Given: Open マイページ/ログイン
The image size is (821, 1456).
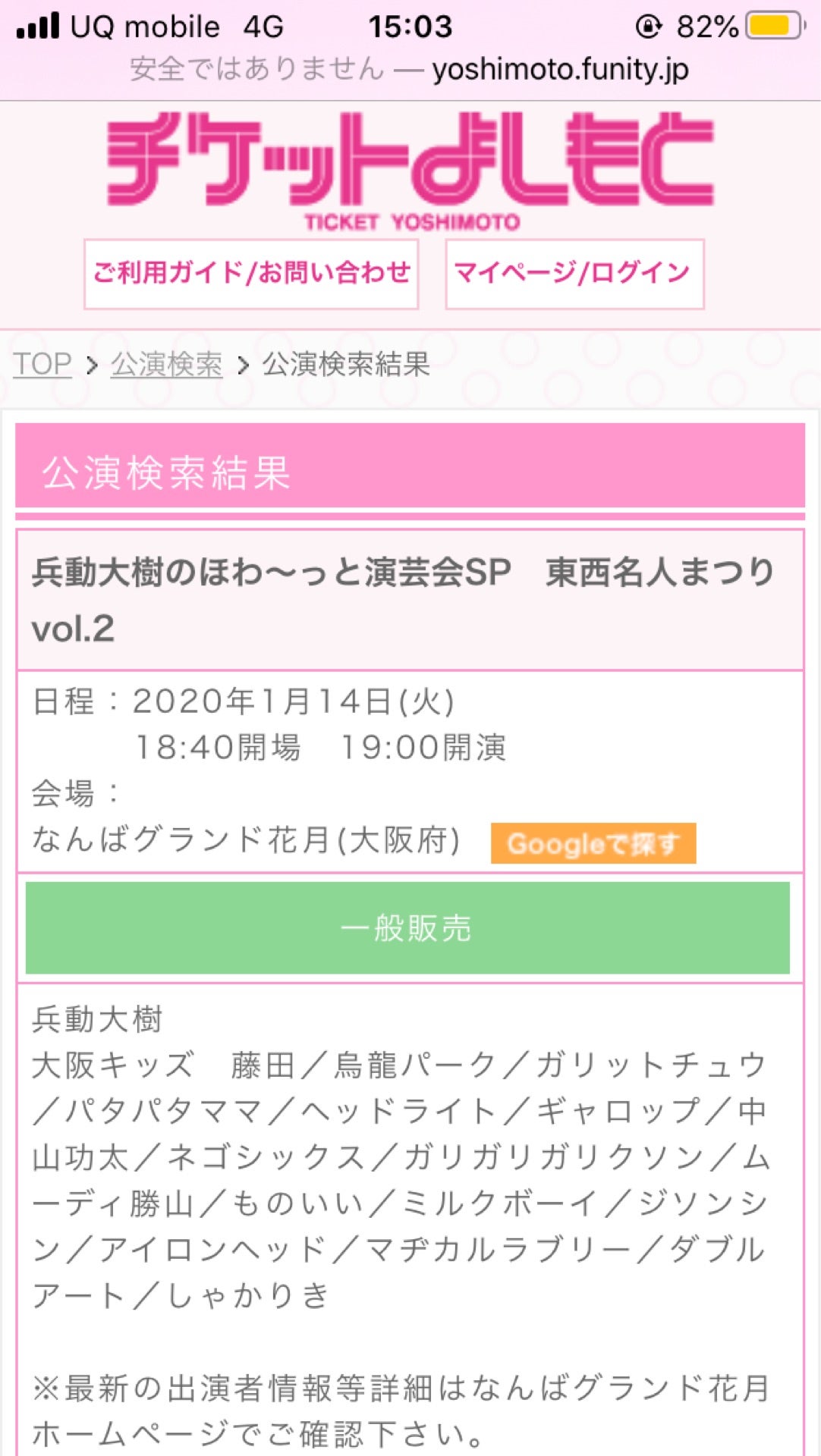Looking at the screenshot, I should (574, 273).
